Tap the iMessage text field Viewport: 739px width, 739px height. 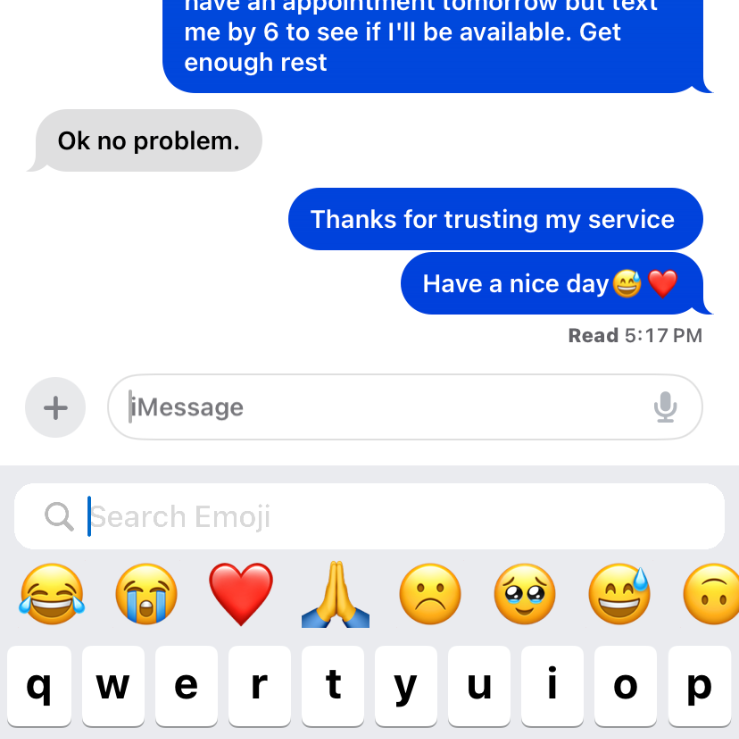pyautogui.click(x=380, y=407)
